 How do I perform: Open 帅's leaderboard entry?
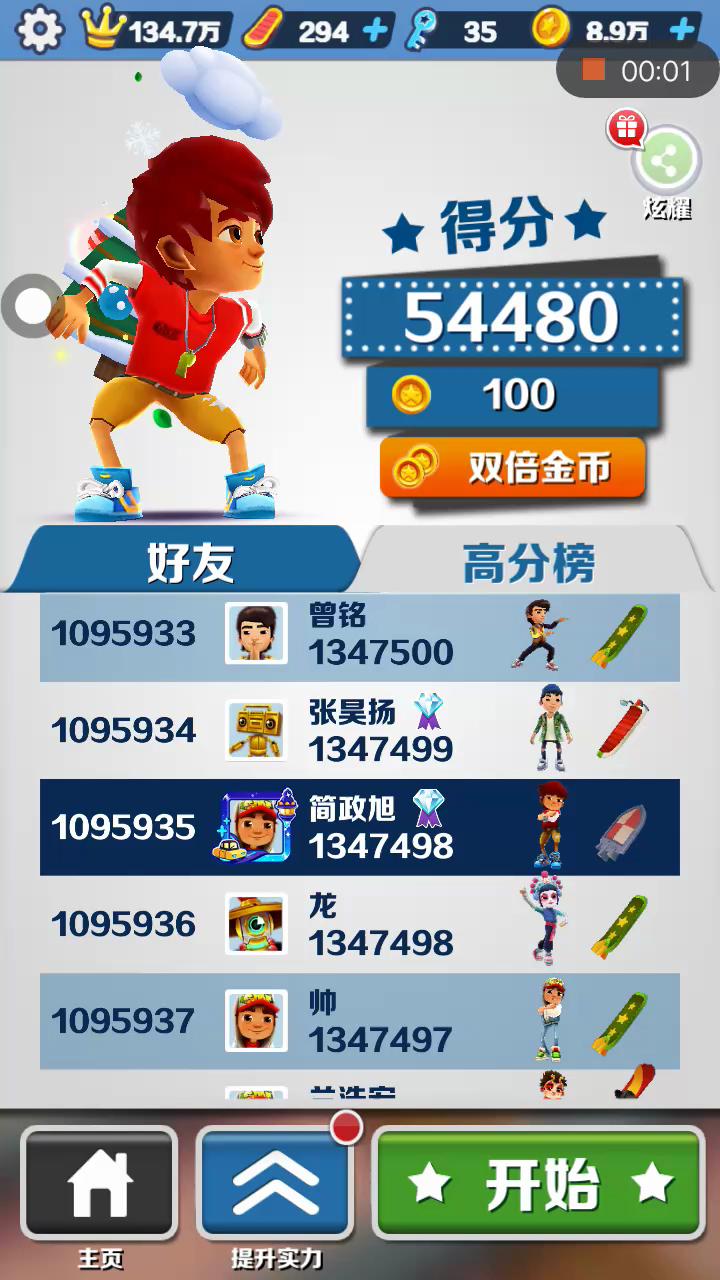(x=360, y=1021)
